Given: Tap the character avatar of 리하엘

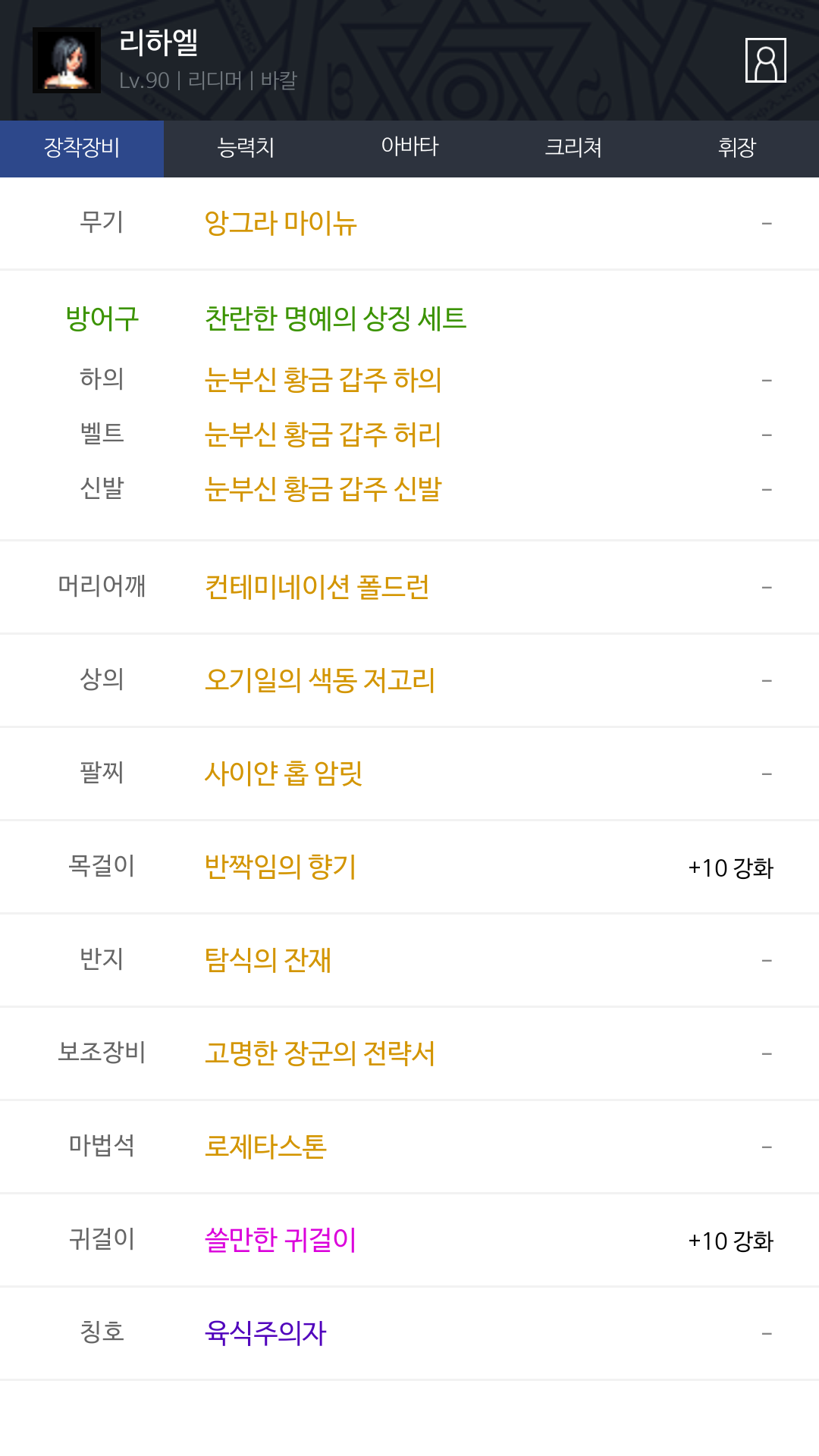Looking at the screenshot, I should click(67, 60).
